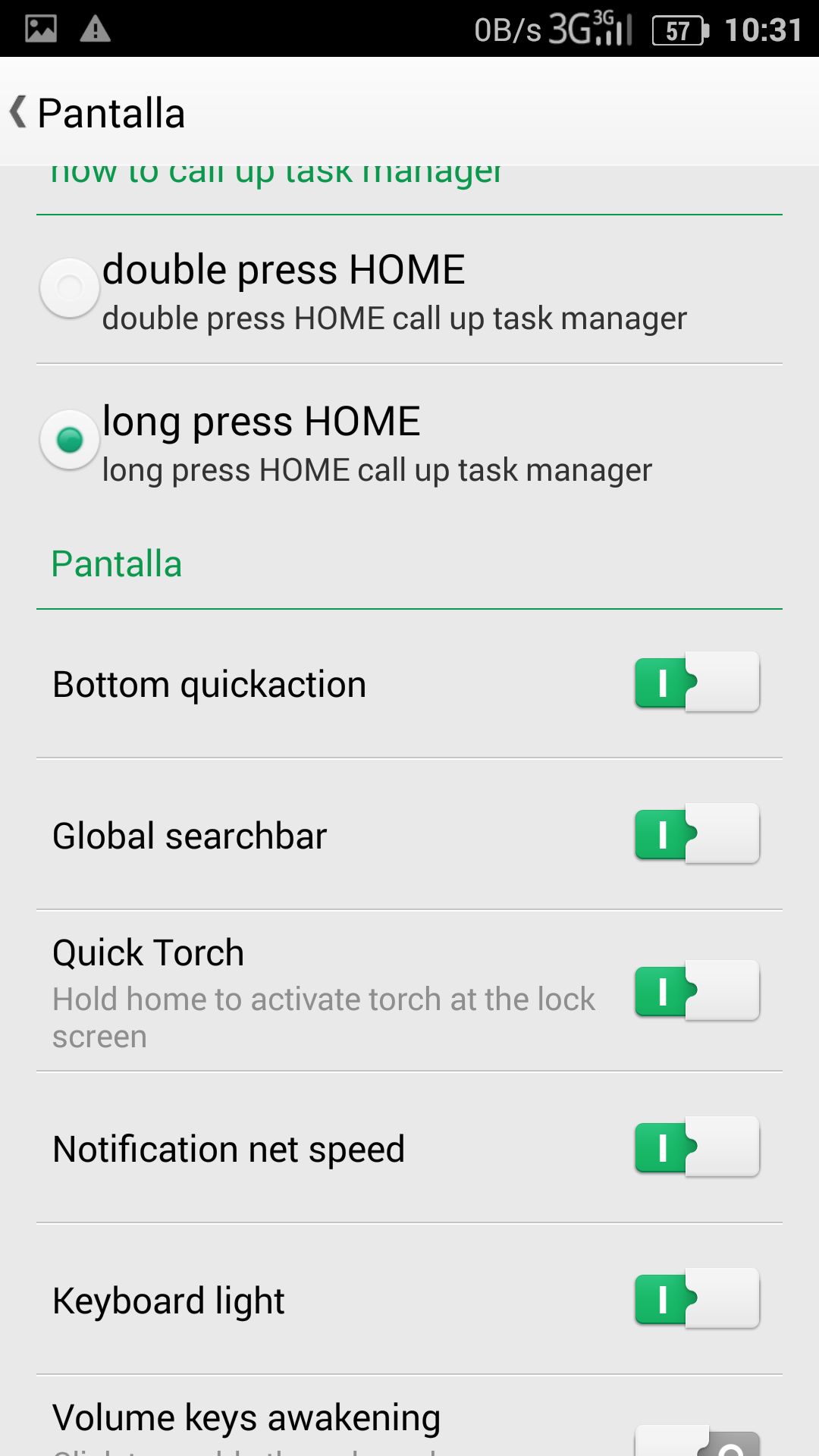The image size is (819, 1456).
Task: Enable the Volume keys awakening toggle
Action: (697, 1441)
